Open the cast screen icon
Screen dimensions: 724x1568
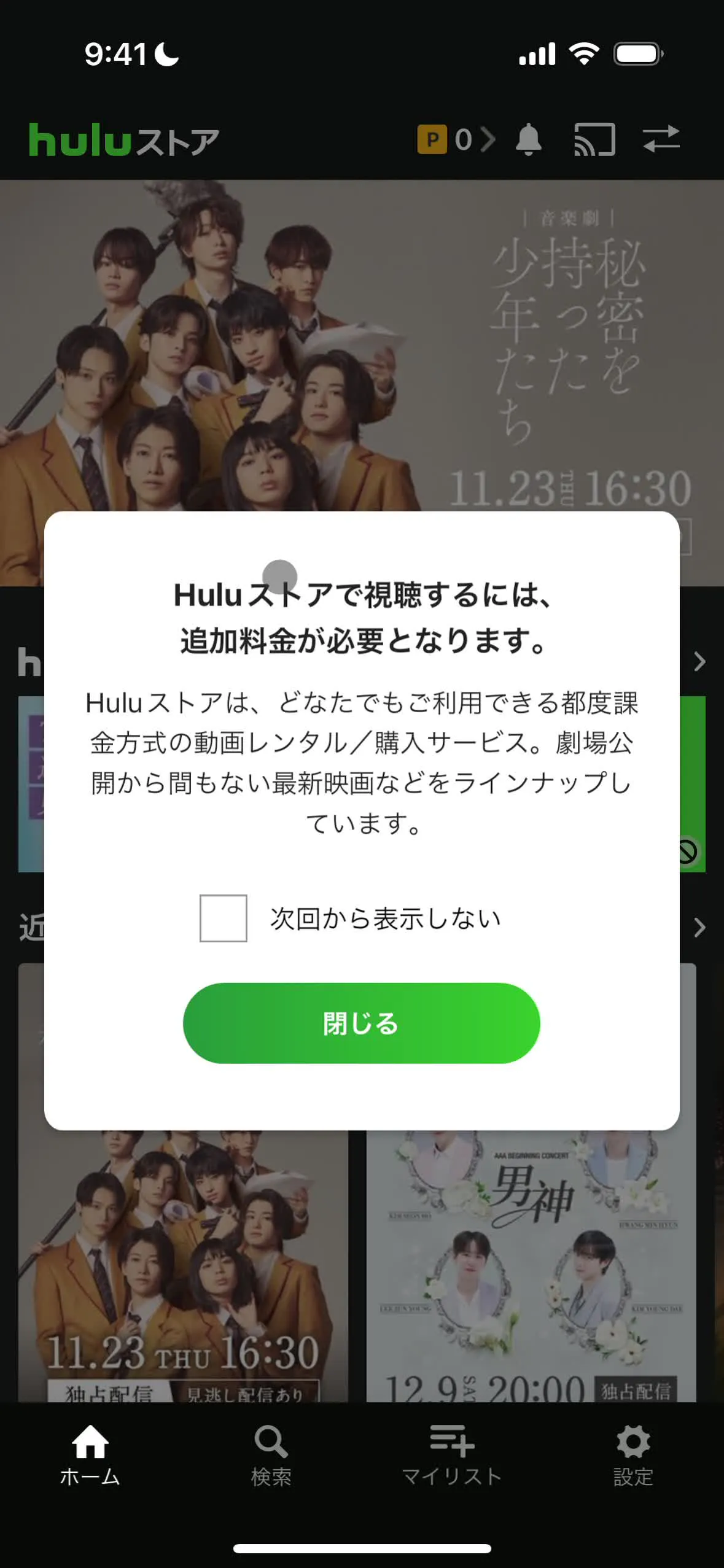pyautogui.click(x=594, y=139)
